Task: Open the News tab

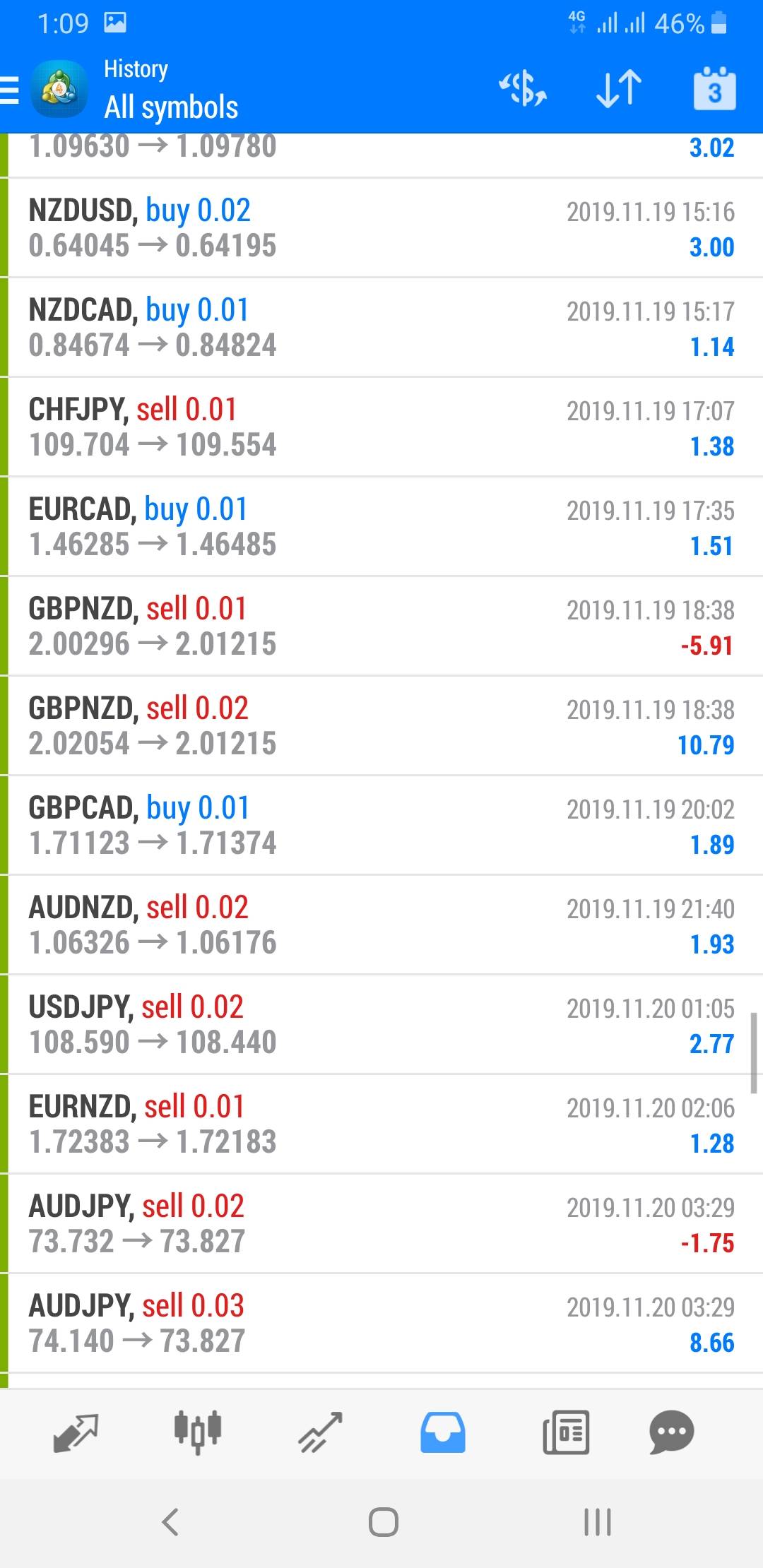Action: click(565, 1432)
